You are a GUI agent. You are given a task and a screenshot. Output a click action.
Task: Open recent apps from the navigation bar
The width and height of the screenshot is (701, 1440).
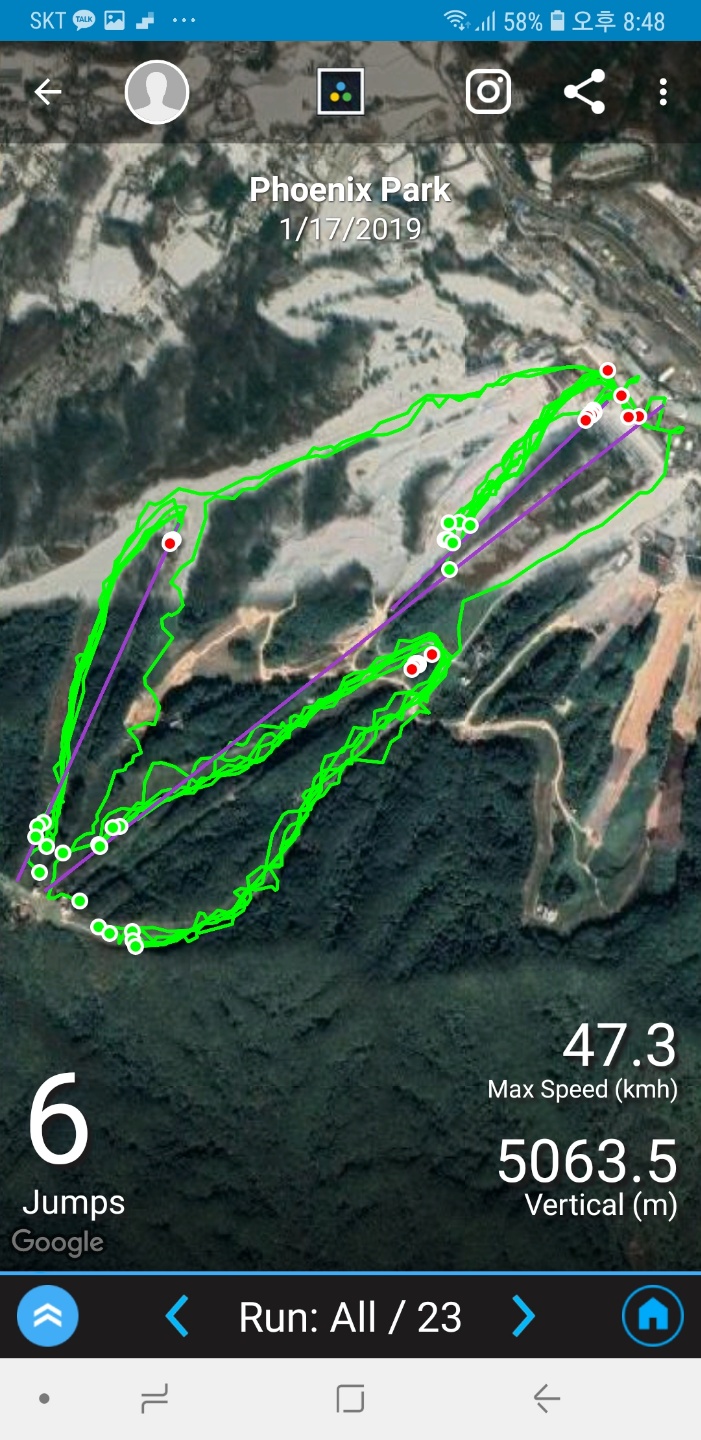pos(154,1399)
